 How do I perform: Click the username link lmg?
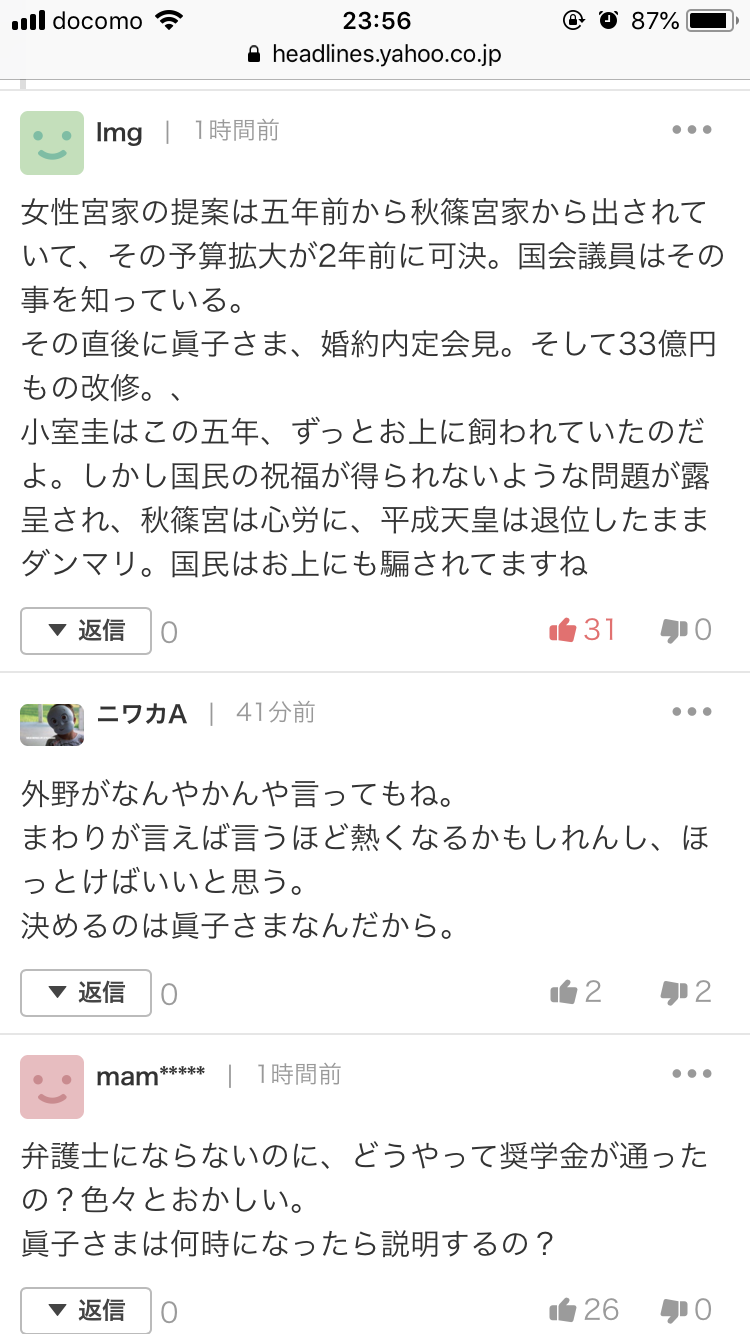[119, 132]
